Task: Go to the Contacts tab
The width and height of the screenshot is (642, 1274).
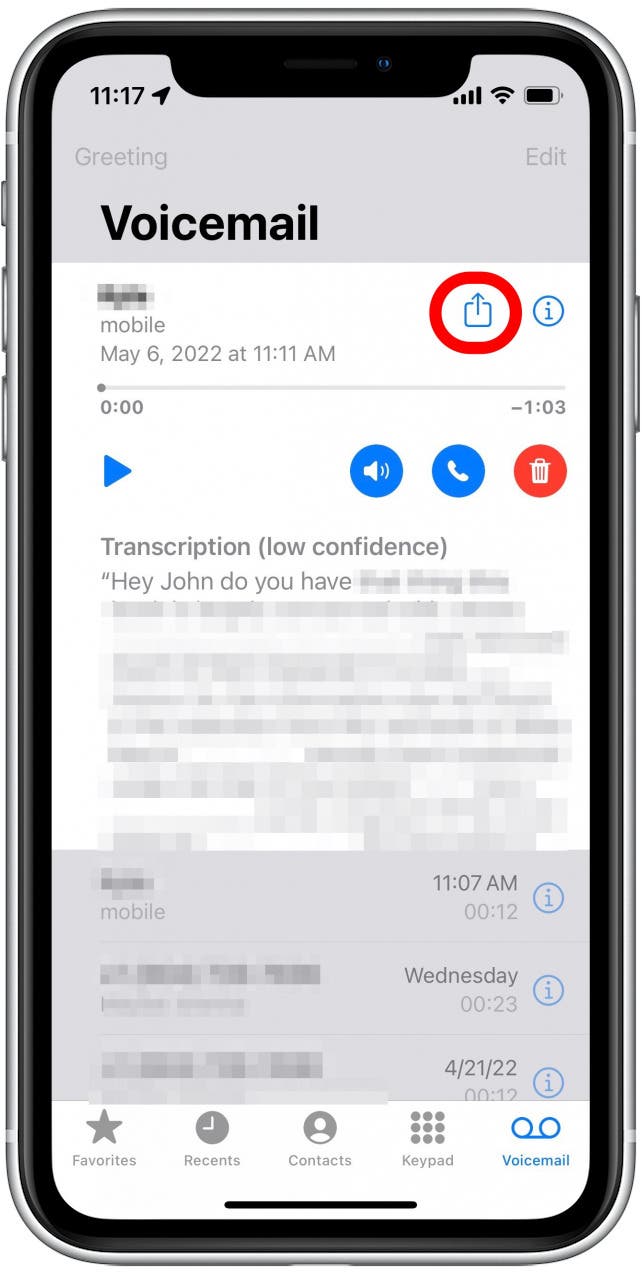Action: pyautogui.click(x=320, y=1139)
